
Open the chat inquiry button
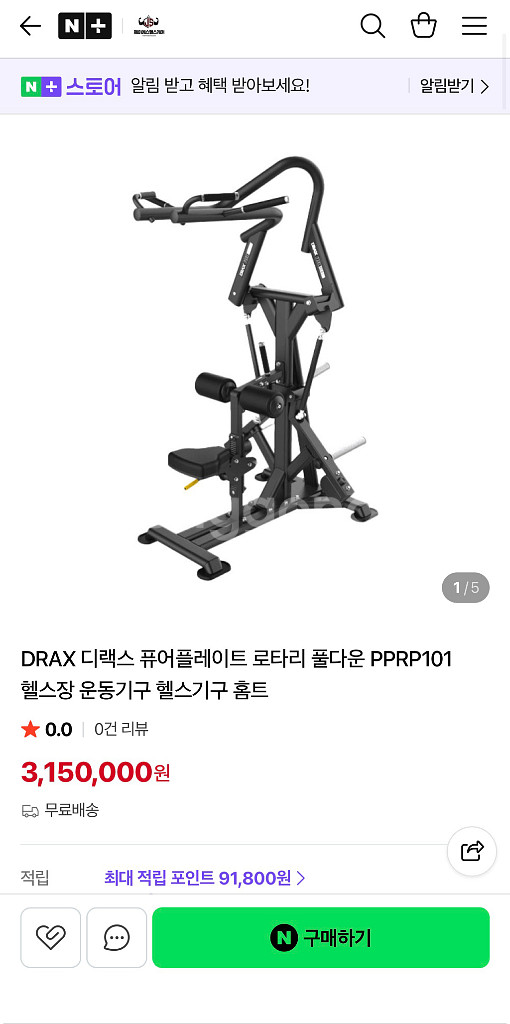coord(116,937)
